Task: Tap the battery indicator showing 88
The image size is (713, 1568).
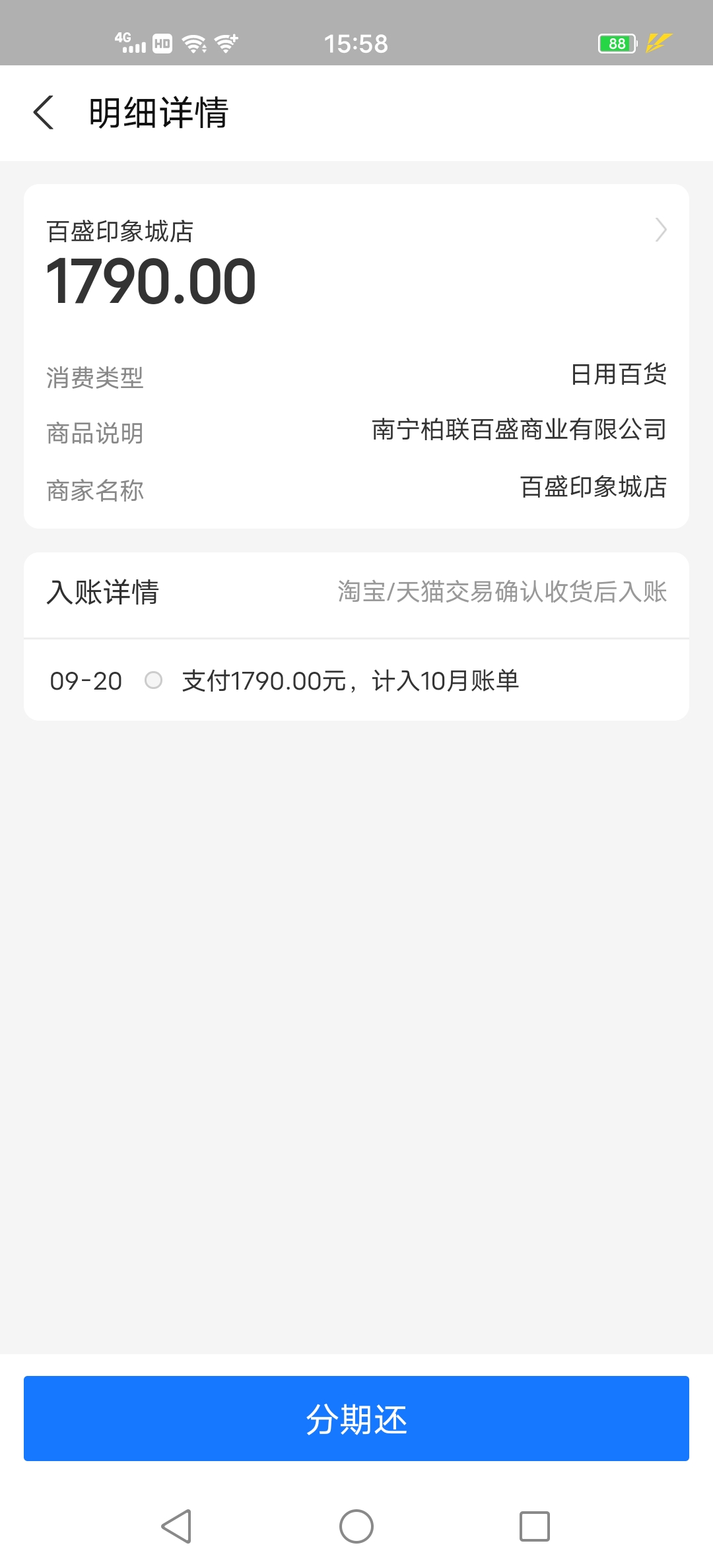Action: pos(615,44)
